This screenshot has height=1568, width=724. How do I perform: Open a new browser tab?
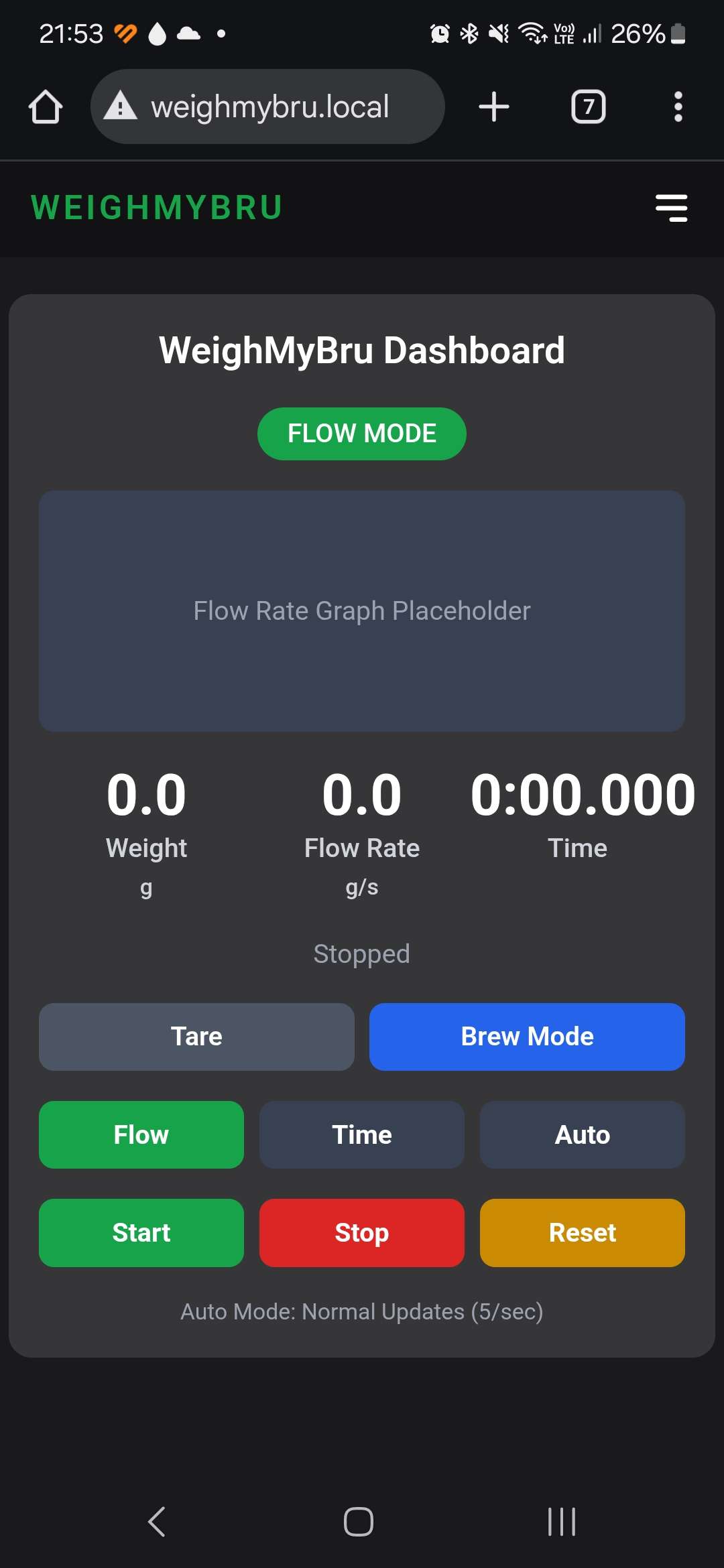click(493, 106)
